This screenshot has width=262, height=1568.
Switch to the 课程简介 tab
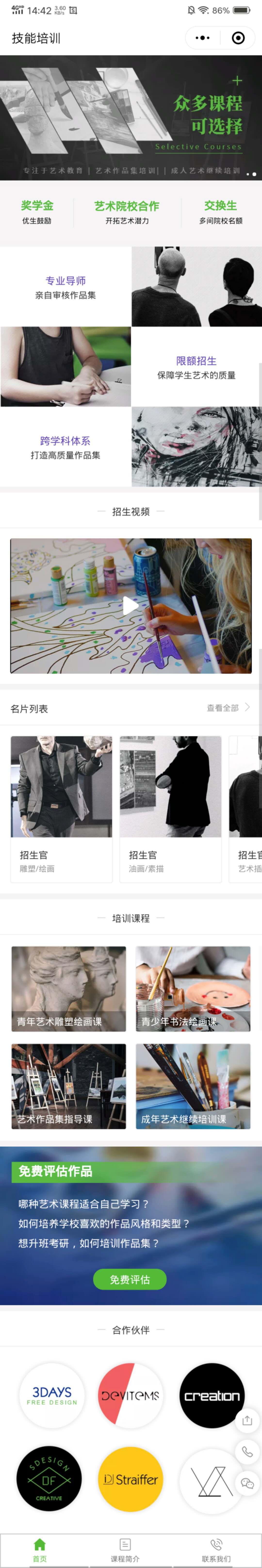point(125,1549)
